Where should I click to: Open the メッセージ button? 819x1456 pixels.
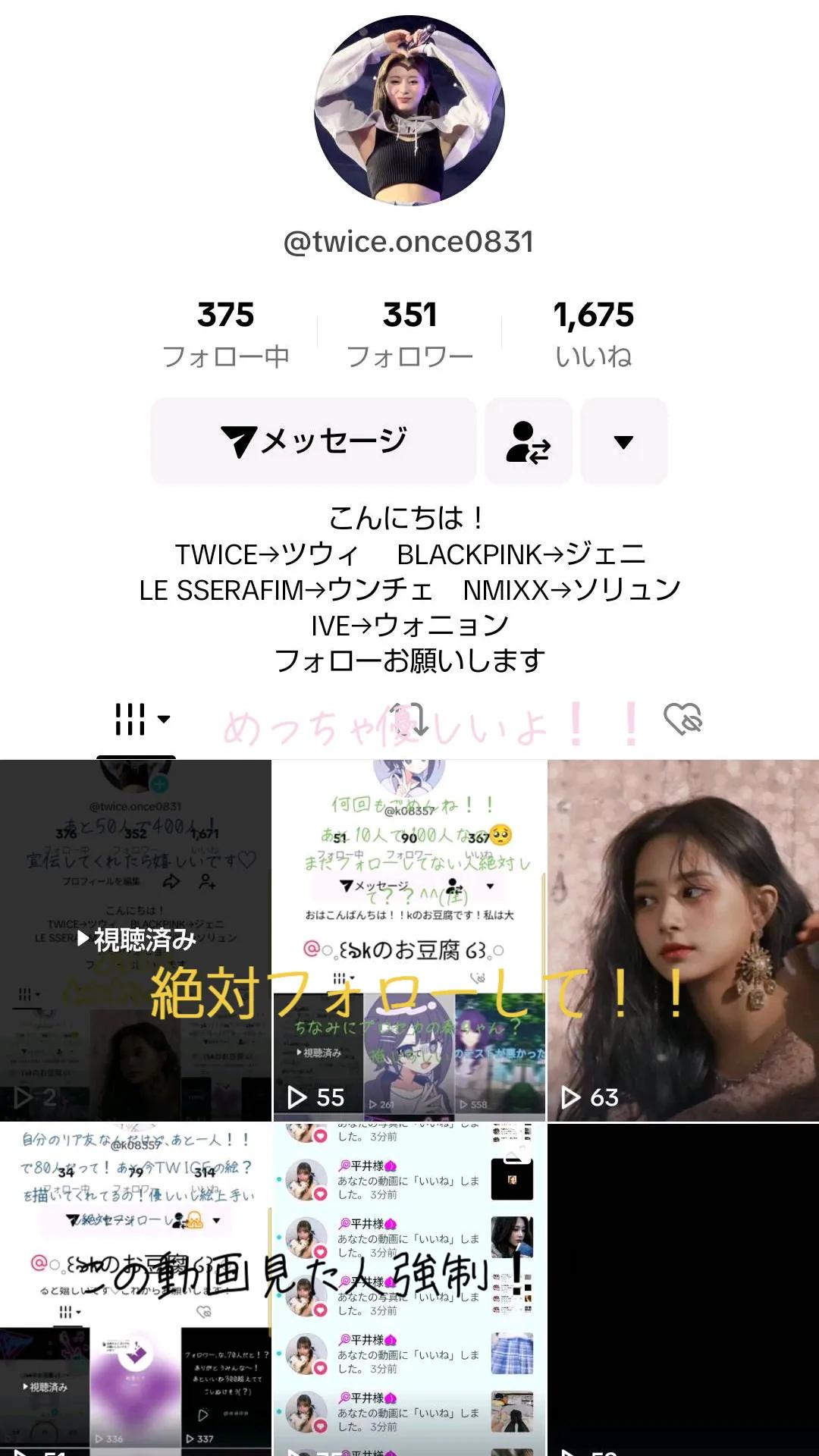click(313, 441)
